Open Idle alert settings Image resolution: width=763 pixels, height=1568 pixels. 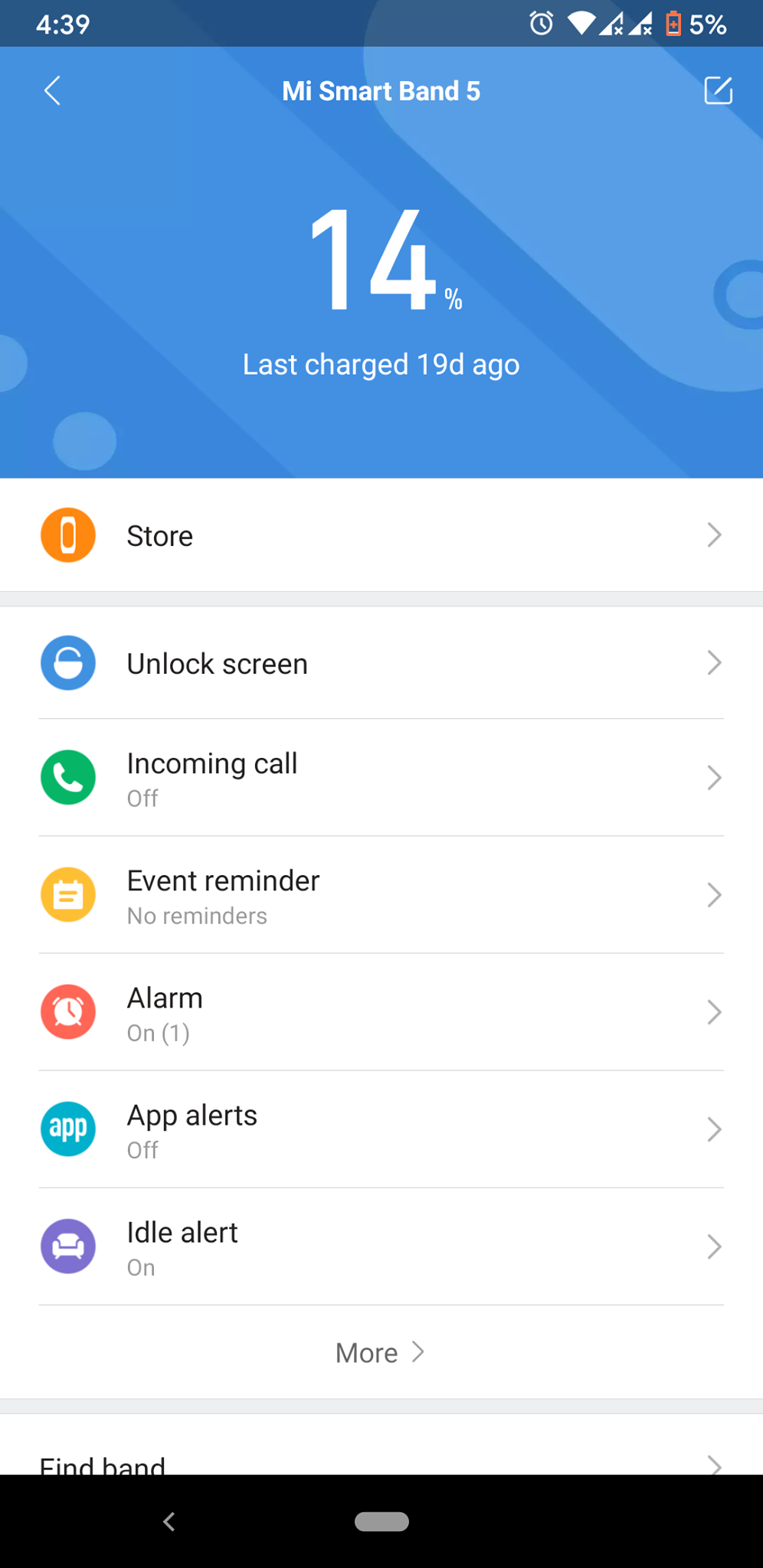(381, 1246)
